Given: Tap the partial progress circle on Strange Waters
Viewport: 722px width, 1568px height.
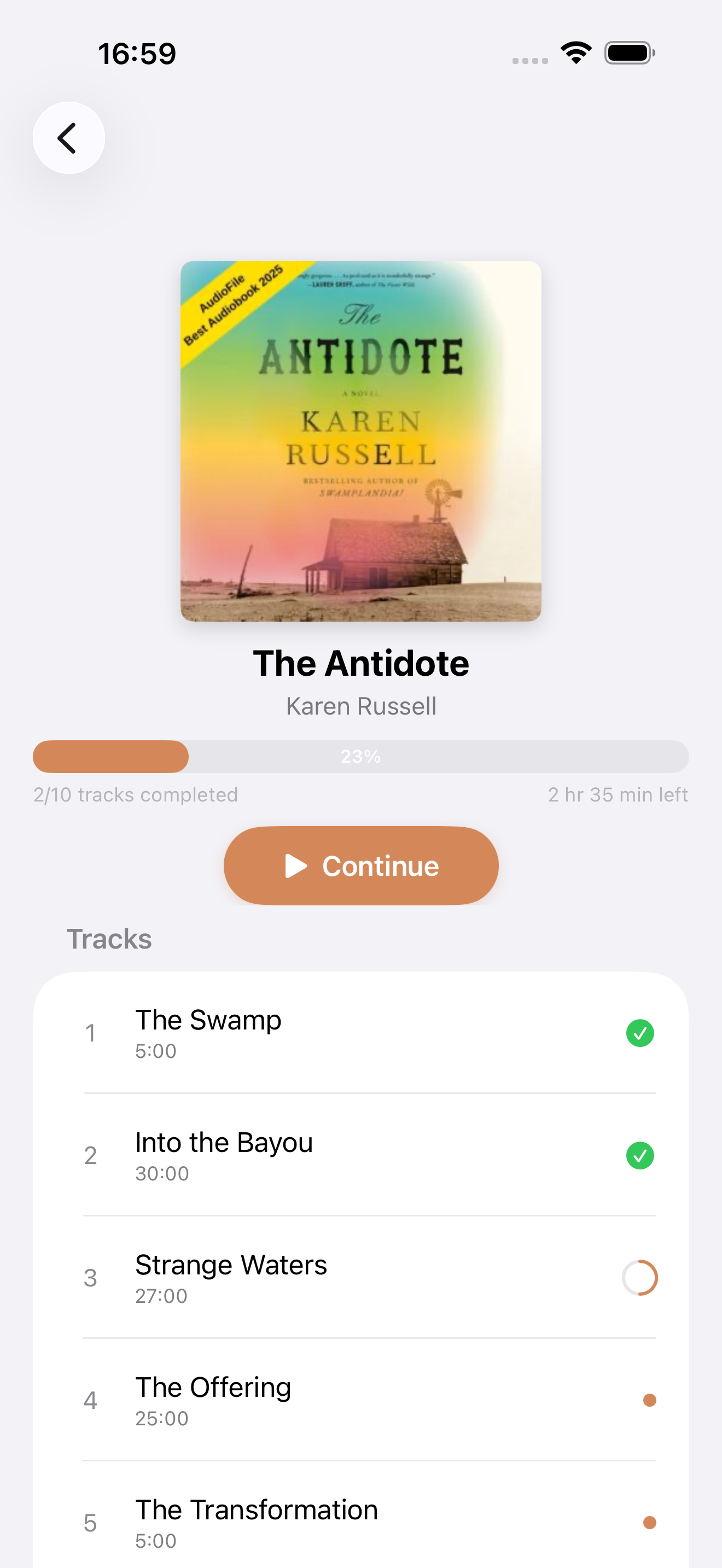Looking at the screenshot, I should point(640,1278).
